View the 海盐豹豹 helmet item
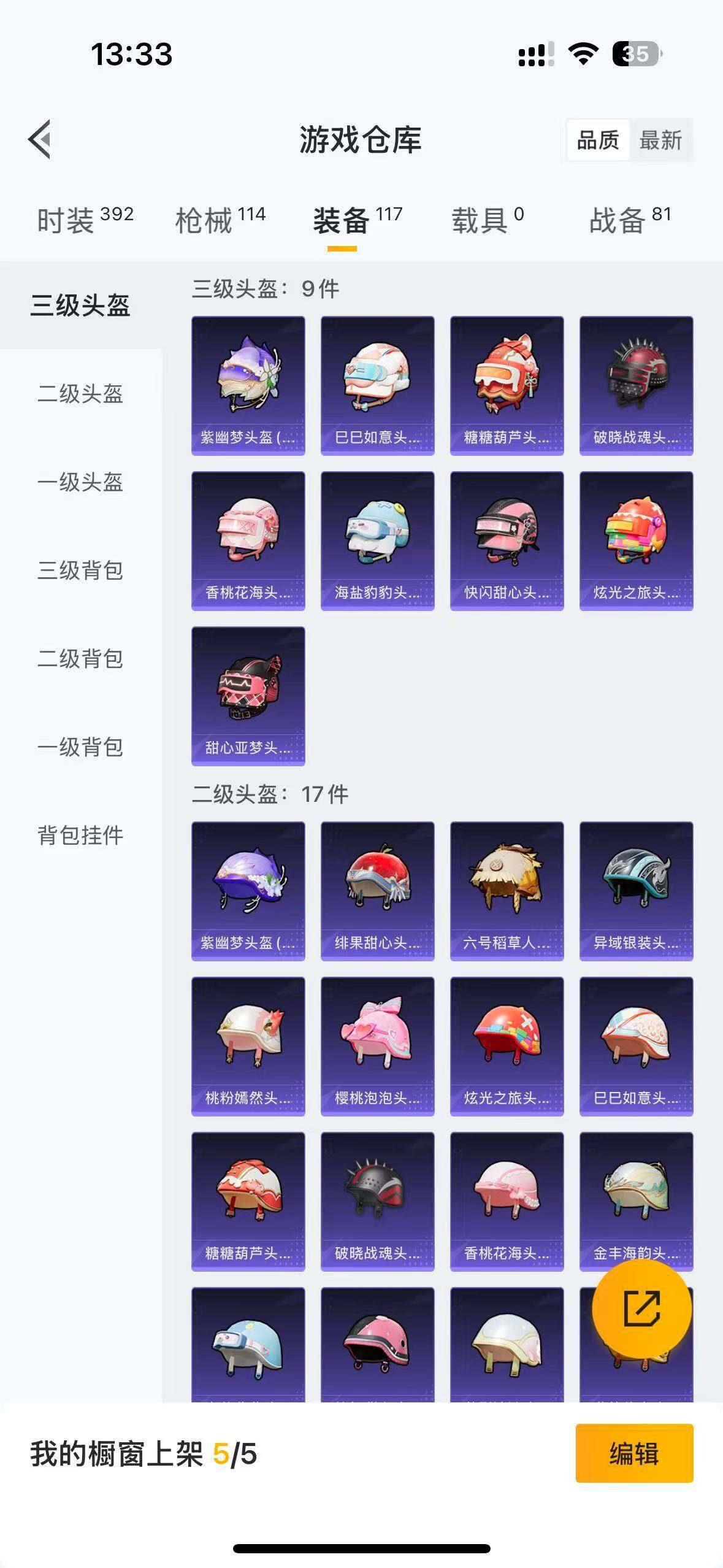Image resolution: width=723 pixels, height=1568 pixels. tap(377, 540)
